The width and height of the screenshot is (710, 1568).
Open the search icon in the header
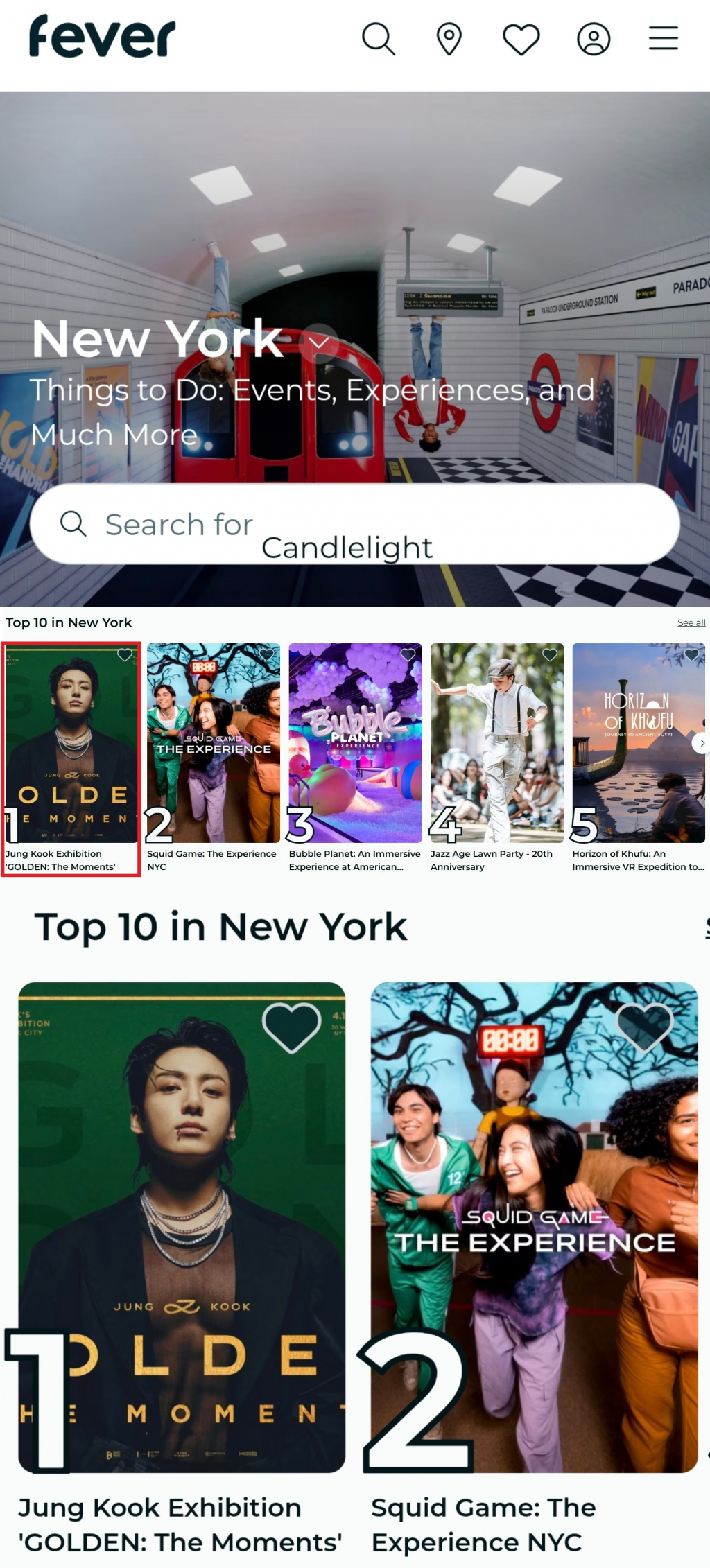tap(379, 39)
